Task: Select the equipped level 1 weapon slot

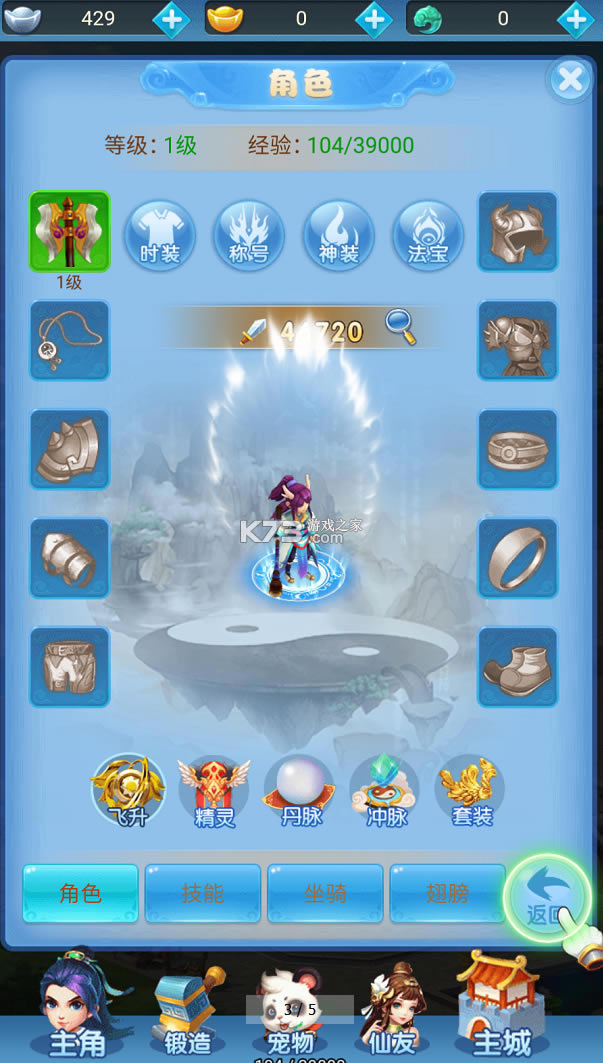Action: [69, 232]
